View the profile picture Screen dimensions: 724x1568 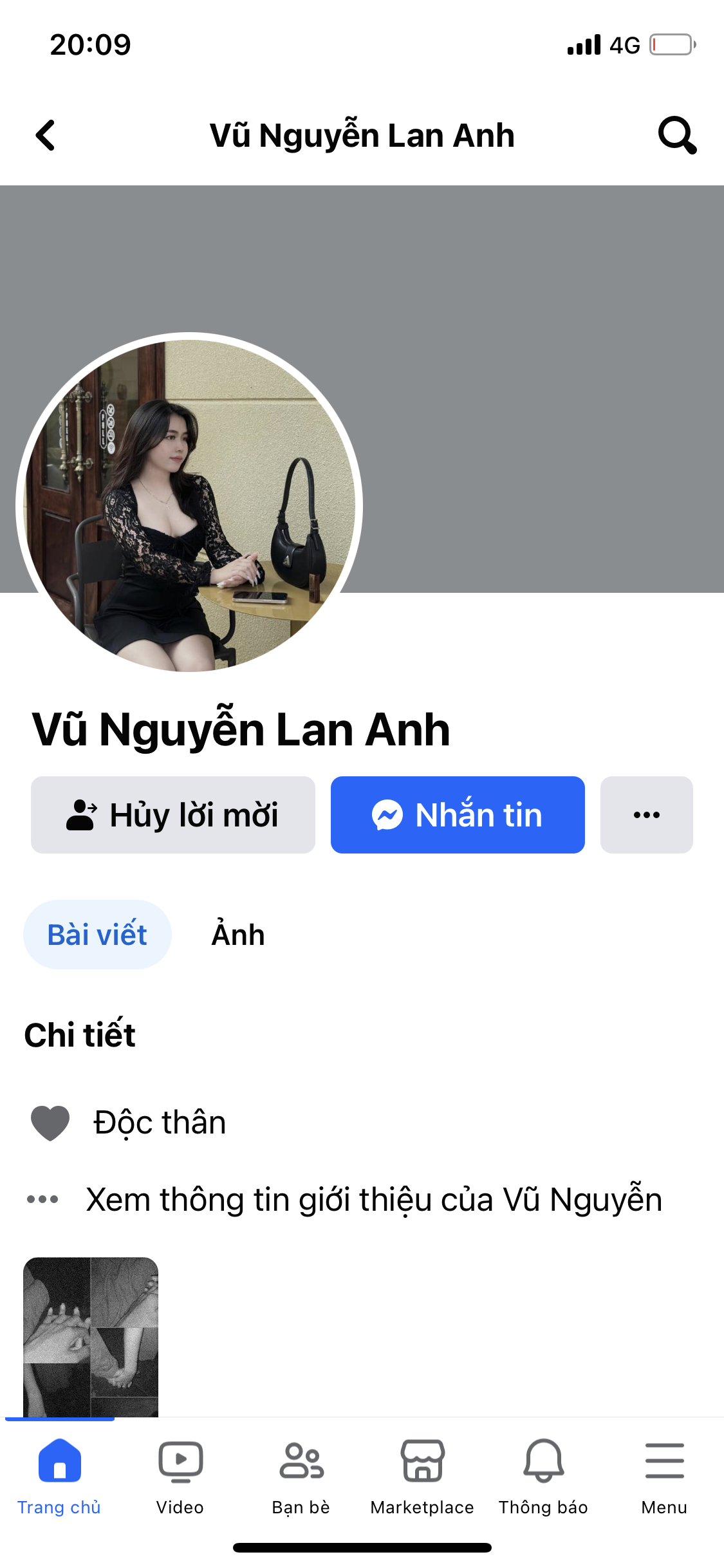pos(189,505)
